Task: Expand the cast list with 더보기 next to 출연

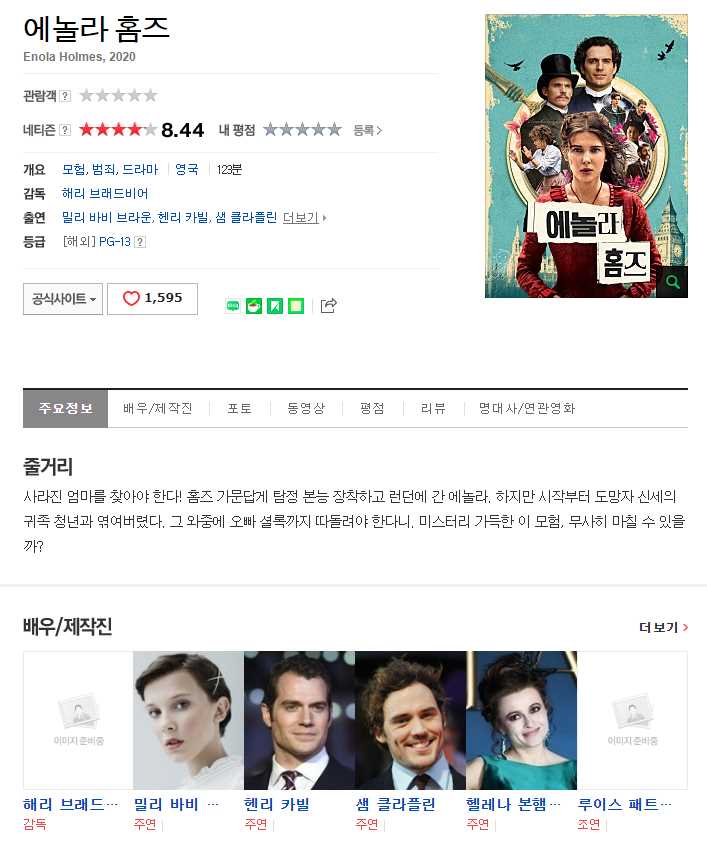Action: [304, 218]
